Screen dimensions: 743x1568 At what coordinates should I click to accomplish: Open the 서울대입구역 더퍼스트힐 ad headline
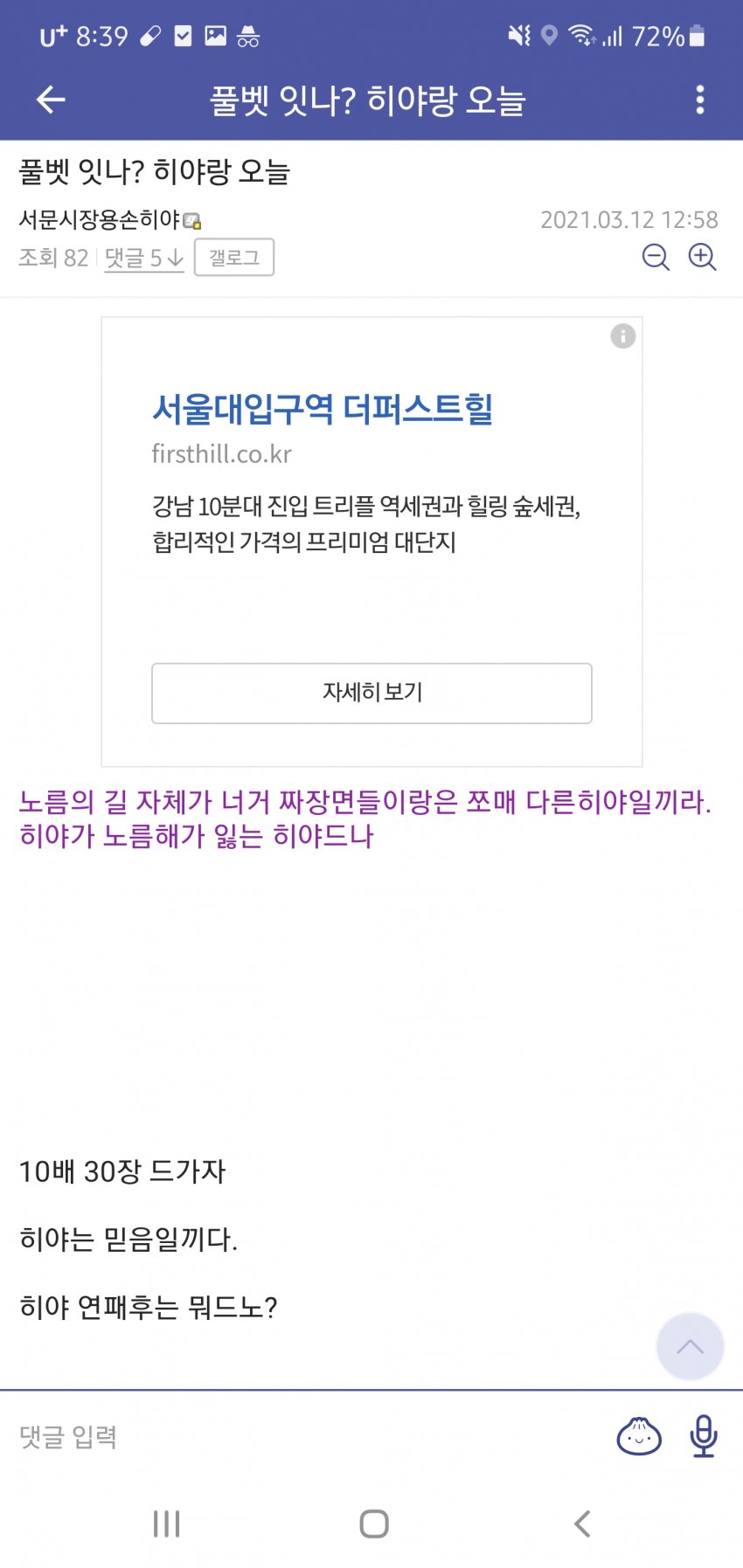tap(323, 409)
